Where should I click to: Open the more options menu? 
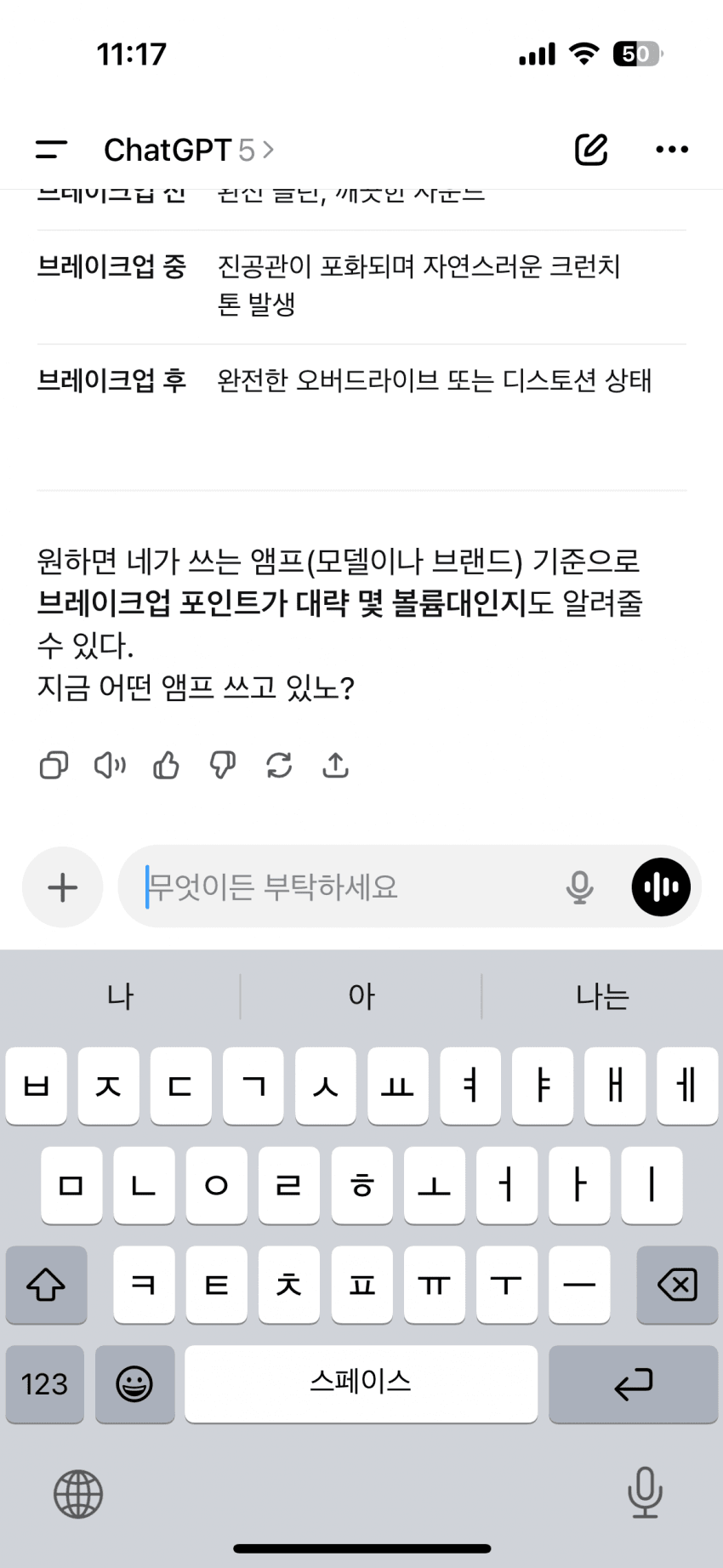[x=672, y=150]
